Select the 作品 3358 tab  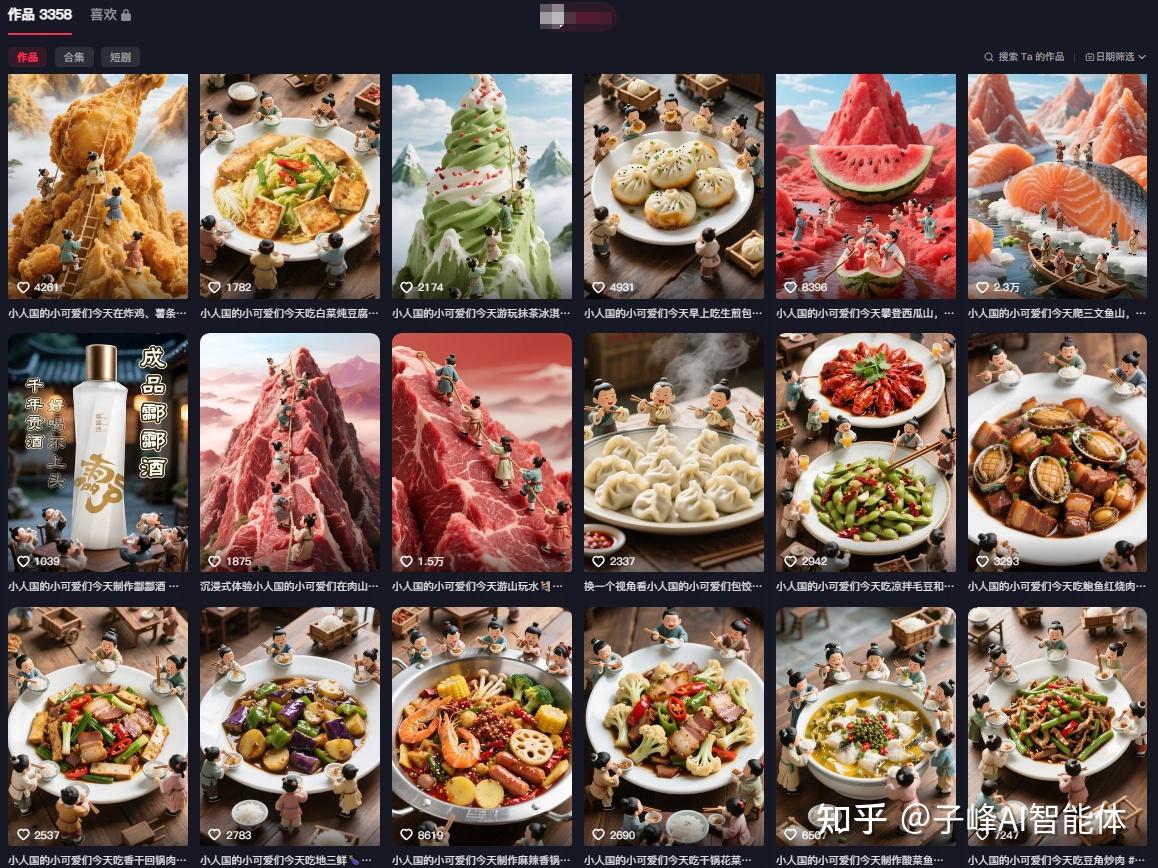click(39, 15)
